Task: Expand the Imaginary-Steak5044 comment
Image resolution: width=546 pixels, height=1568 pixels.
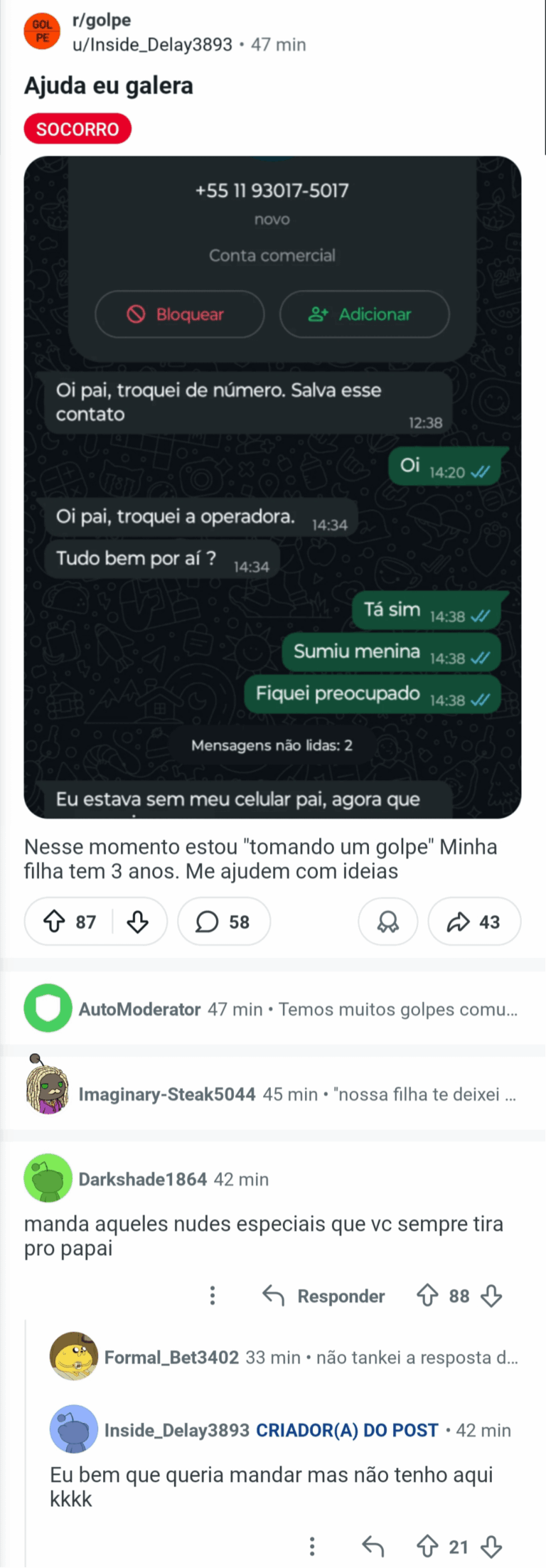Action: pyautogui.click(x=299, y=1094)
